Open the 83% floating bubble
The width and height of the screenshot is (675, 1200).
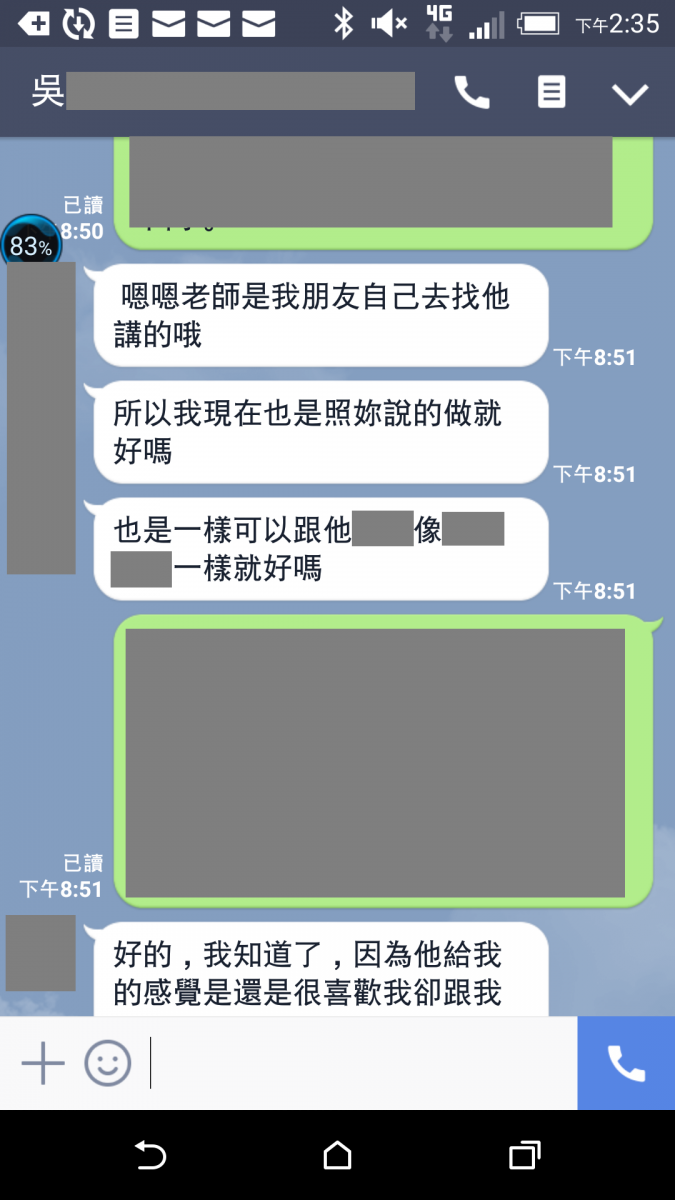click(x=30, y=245)
